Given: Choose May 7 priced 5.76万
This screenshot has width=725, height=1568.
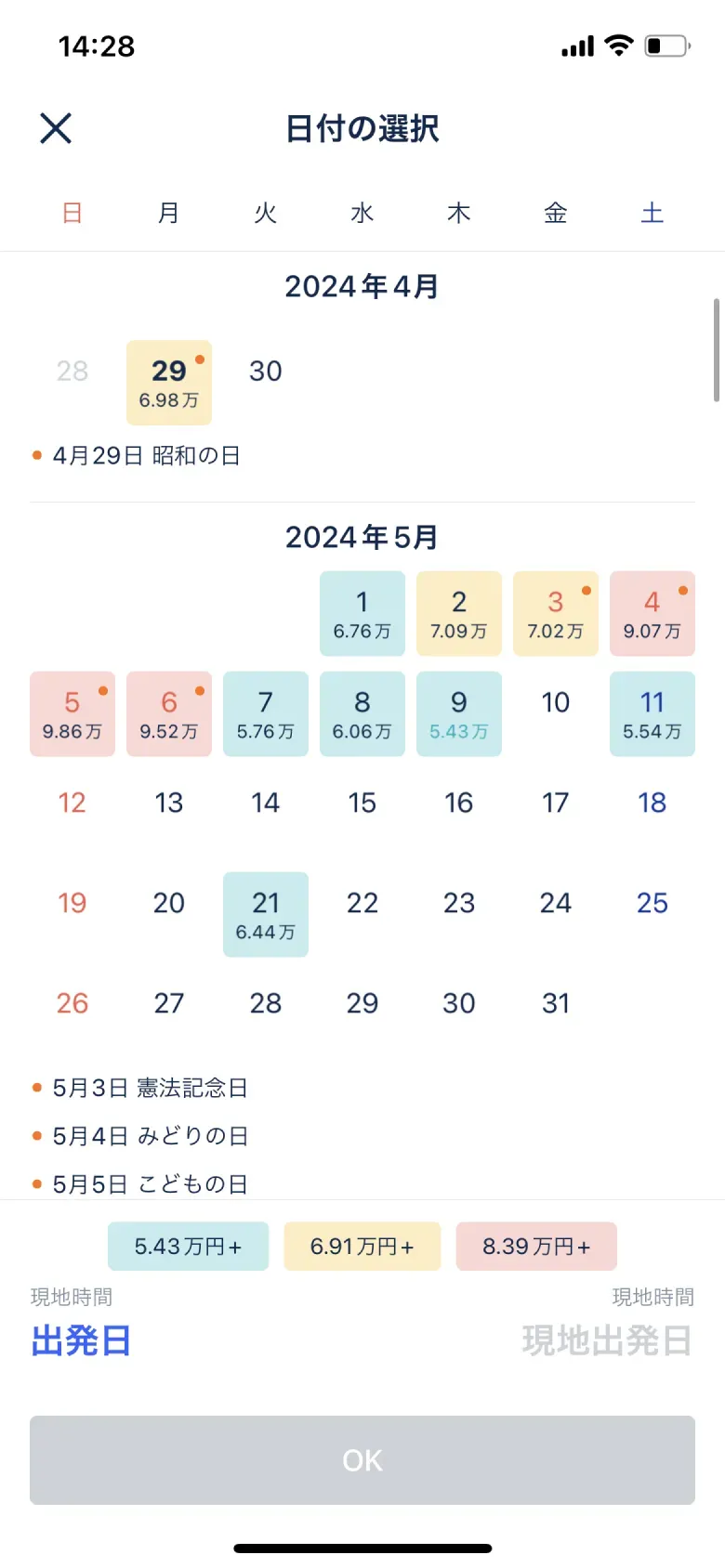Looking at the screenshot, I should (266, 714).
